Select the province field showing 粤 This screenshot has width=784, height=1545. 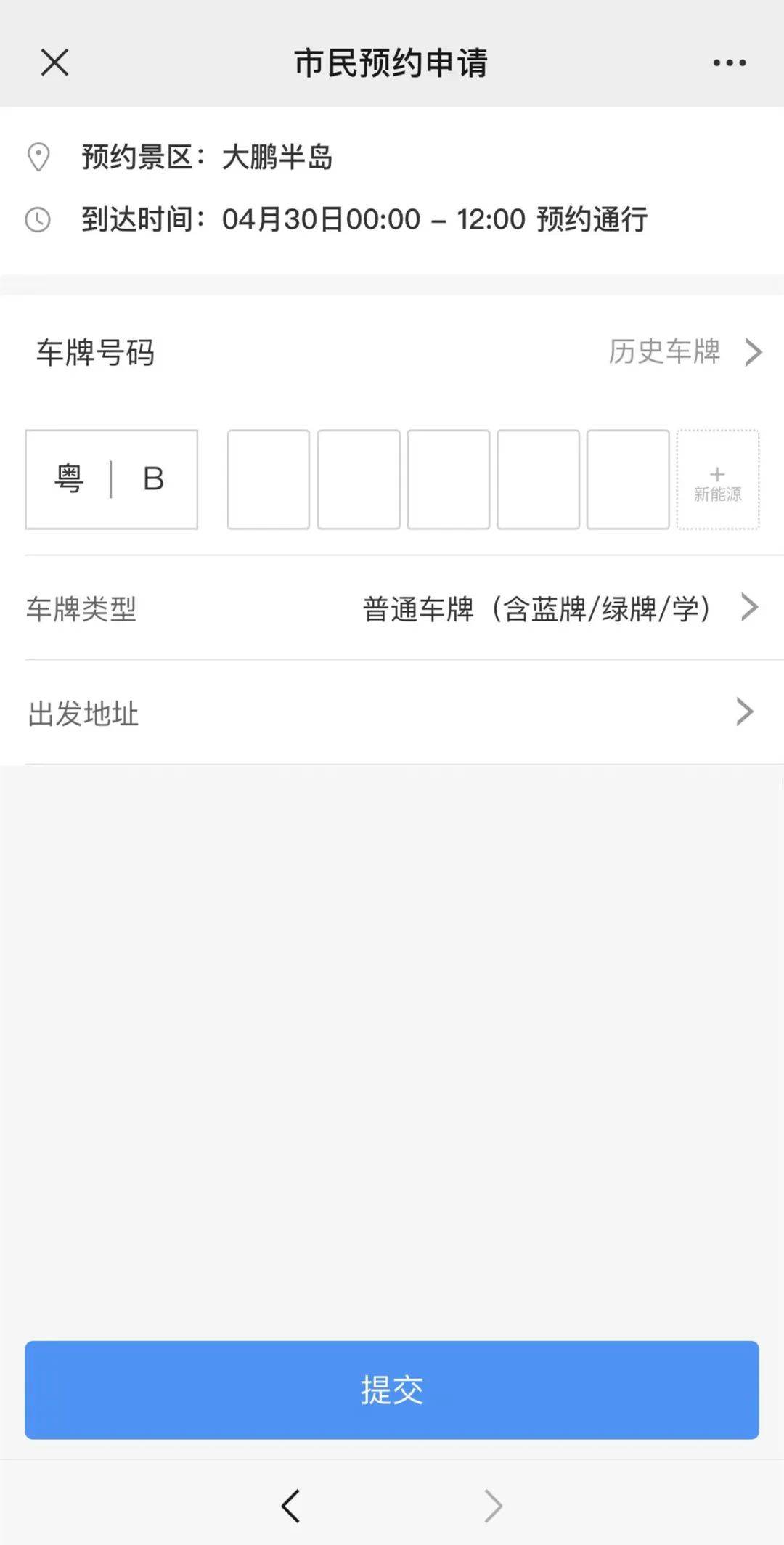tap(69, 479)
